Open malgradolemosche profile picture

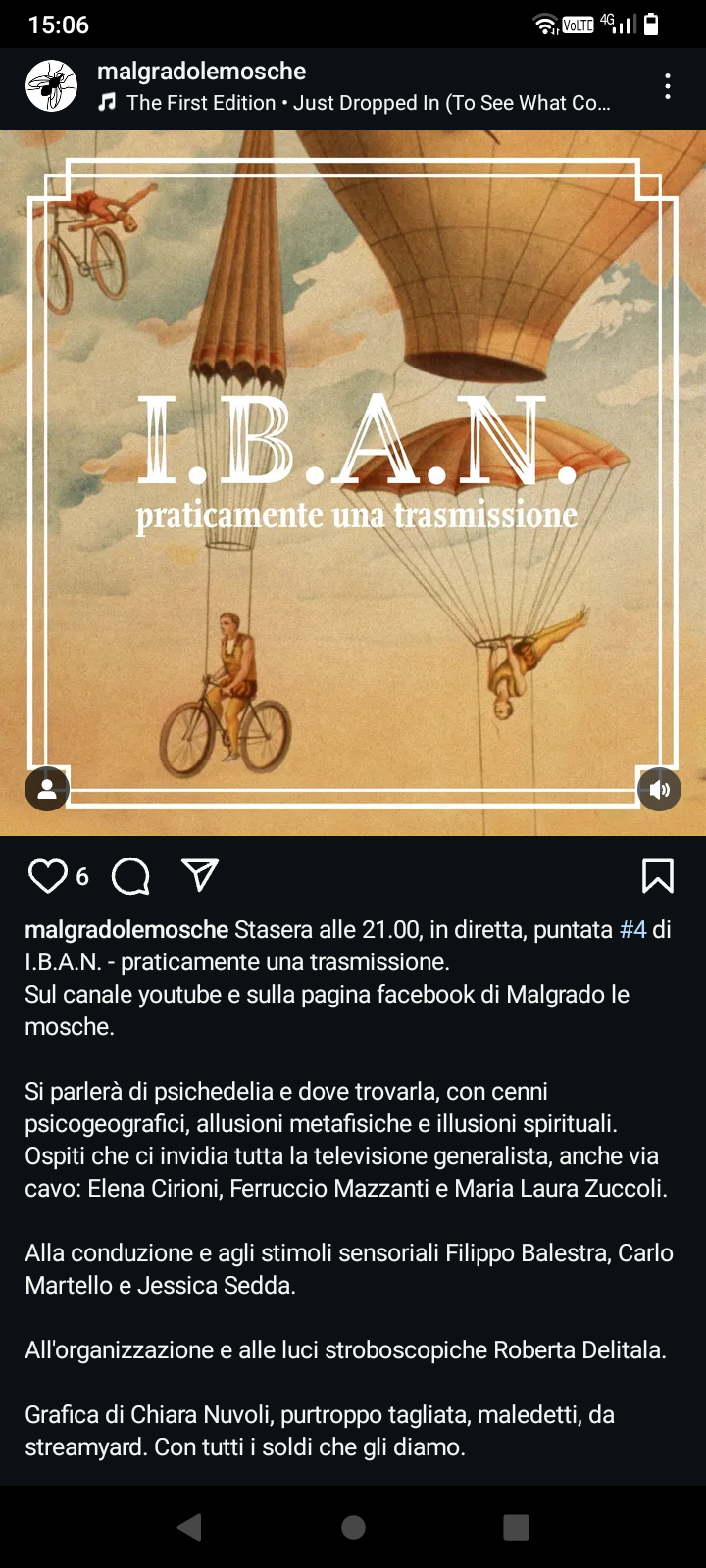51,86
